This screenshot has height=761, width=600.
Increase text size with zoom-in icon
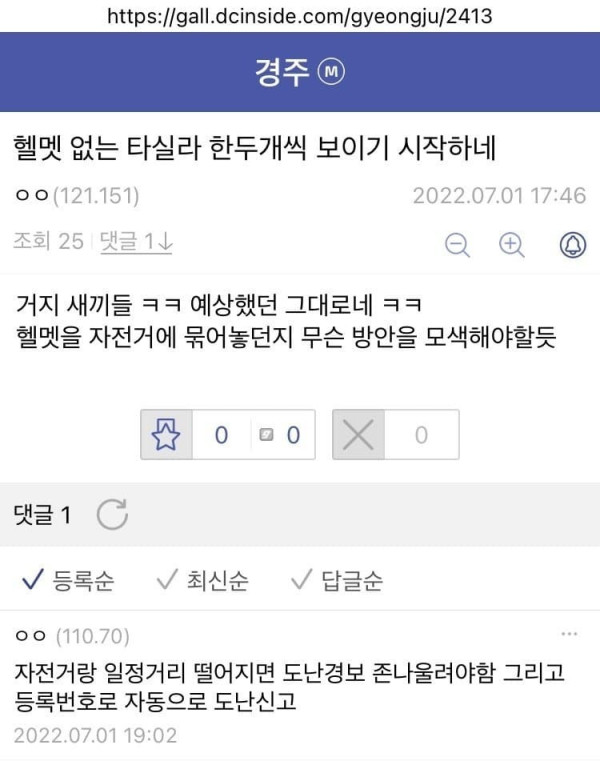click(x=512, y=244)
